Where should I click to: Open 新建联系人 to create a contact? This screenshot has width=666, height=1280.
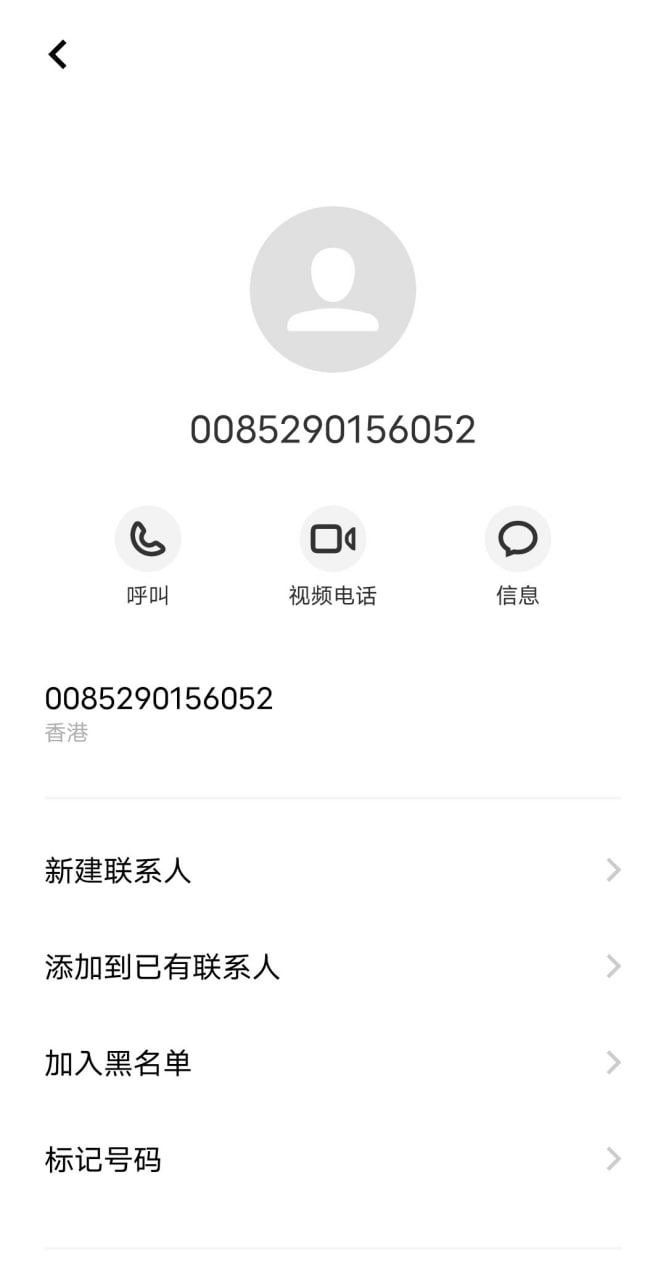tap(333, 871)
